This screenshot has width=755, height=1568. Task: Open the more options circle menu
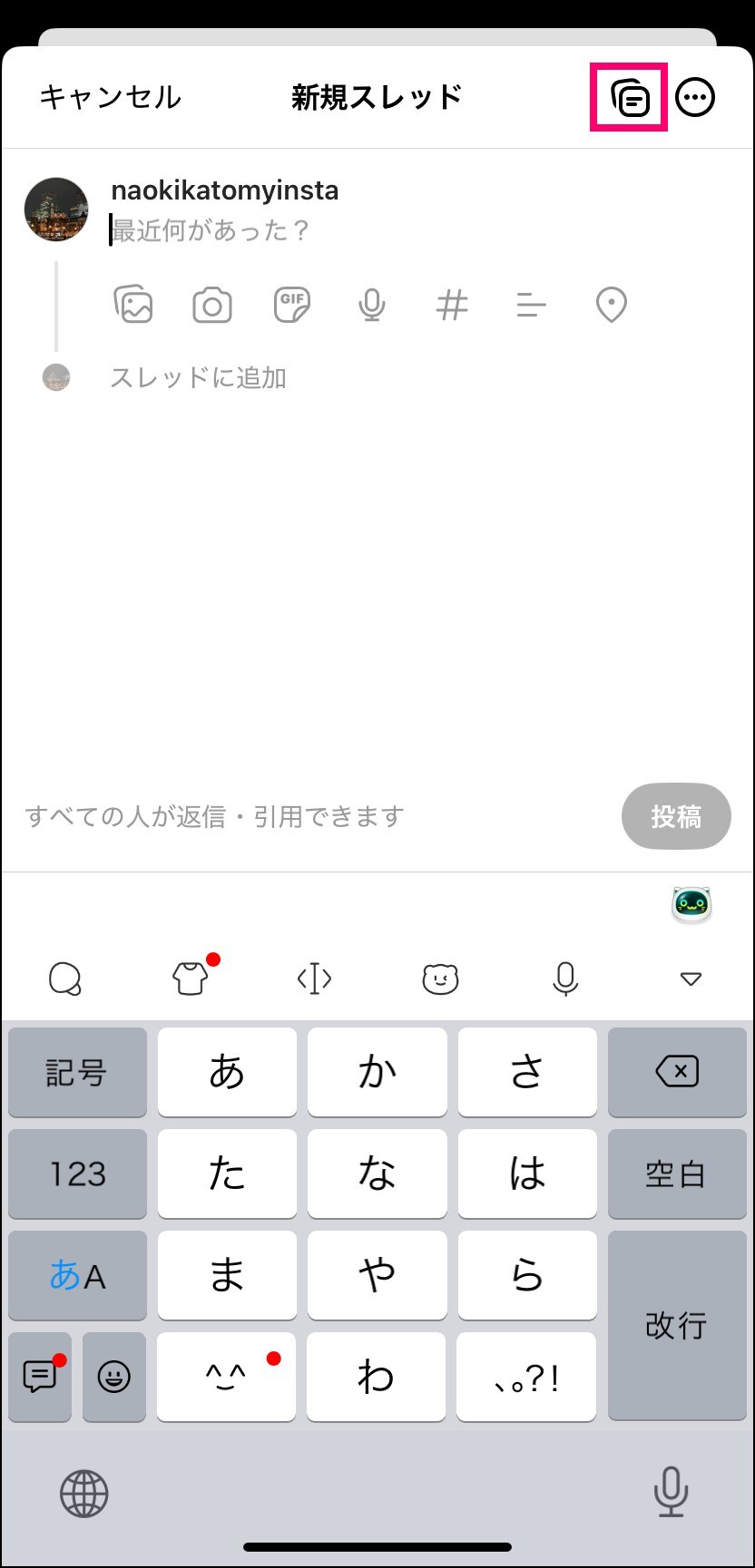[x=696, y=97]
